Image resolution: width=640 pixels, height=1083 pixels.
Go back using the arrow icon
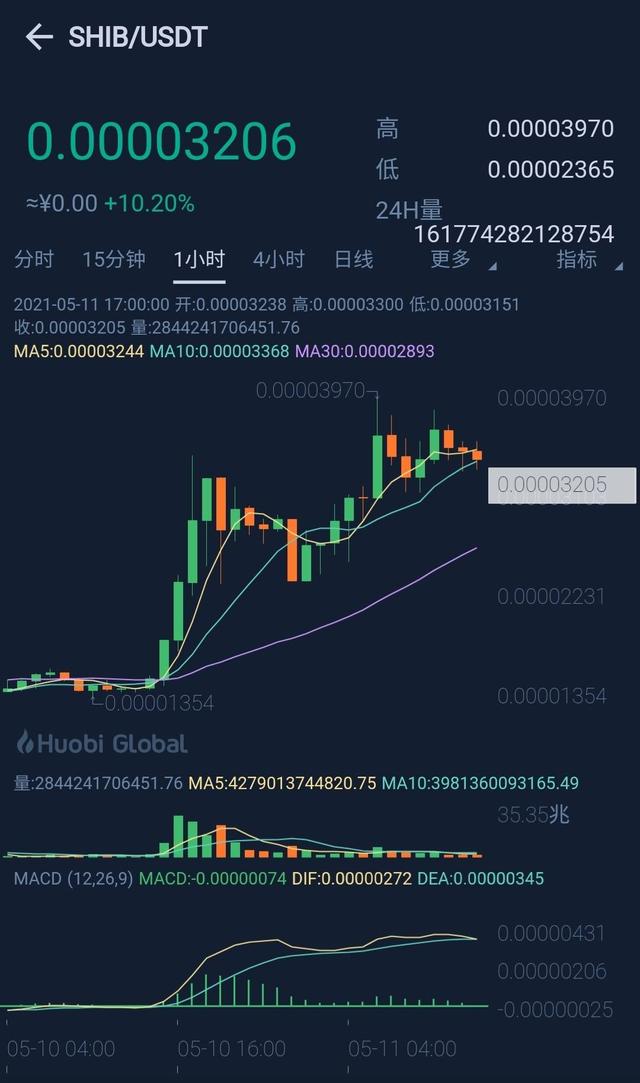(39, 38)
